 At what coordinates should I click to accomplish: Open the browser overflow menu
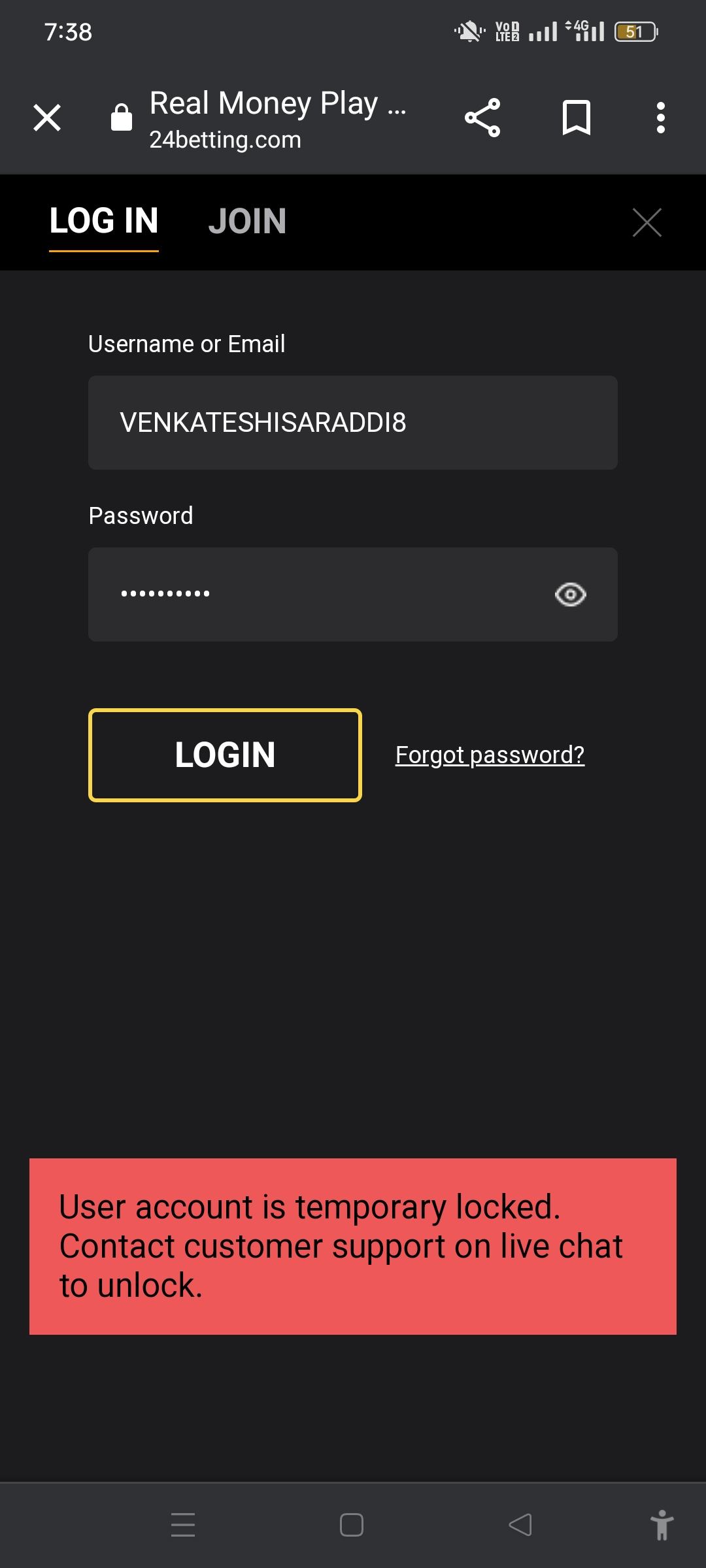point(661,118)
